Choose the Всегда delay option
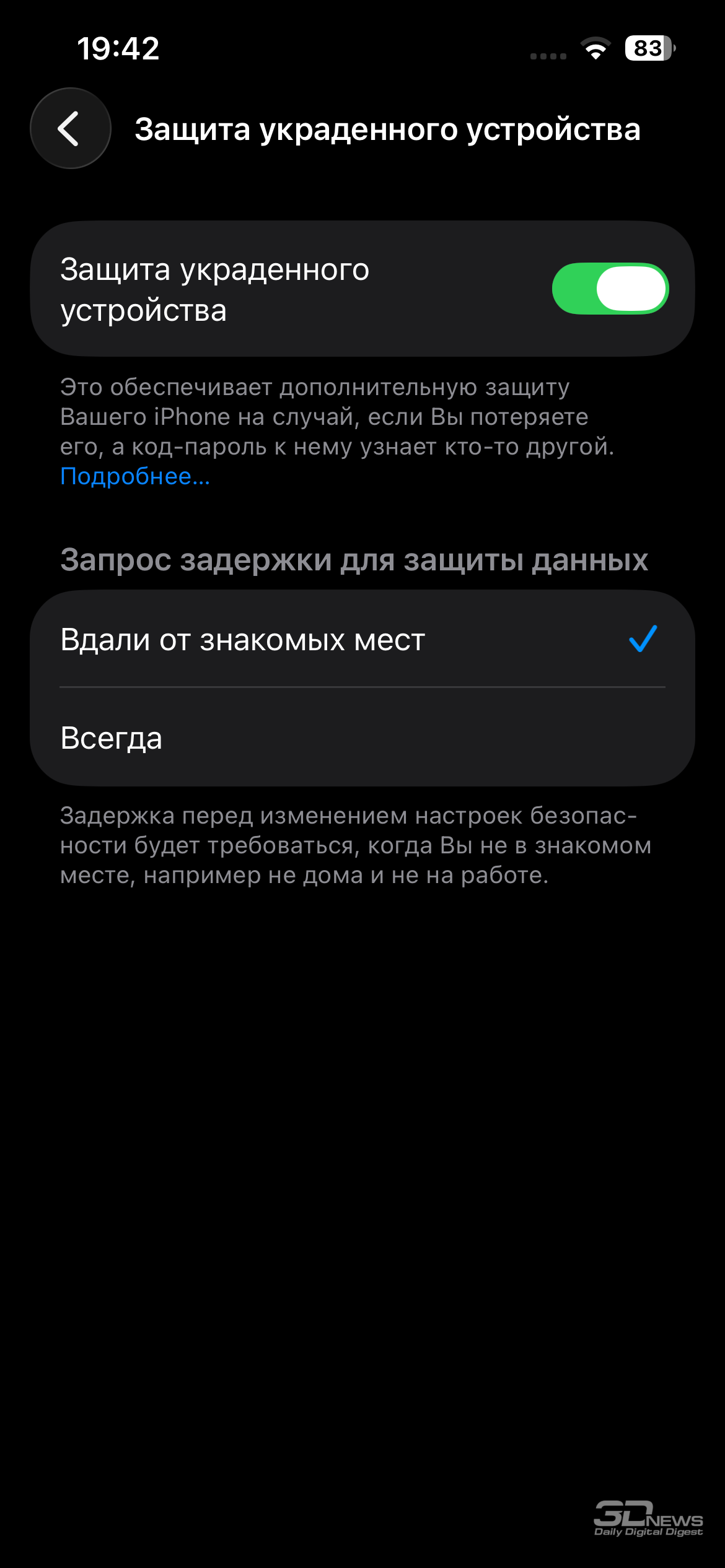 point(362,738)
